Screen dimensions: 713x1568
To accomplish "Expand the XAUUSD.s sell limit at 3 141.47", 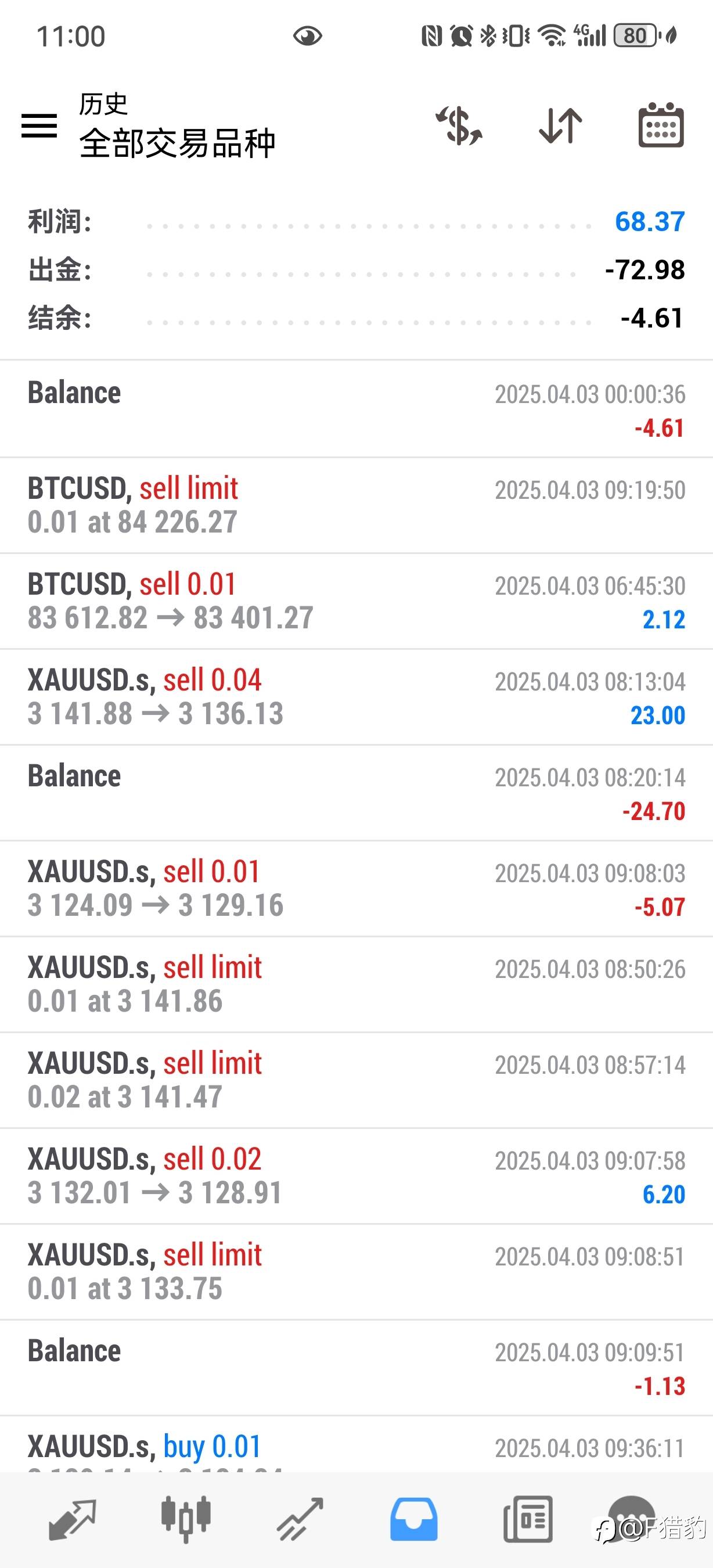I will [356, 1080].
